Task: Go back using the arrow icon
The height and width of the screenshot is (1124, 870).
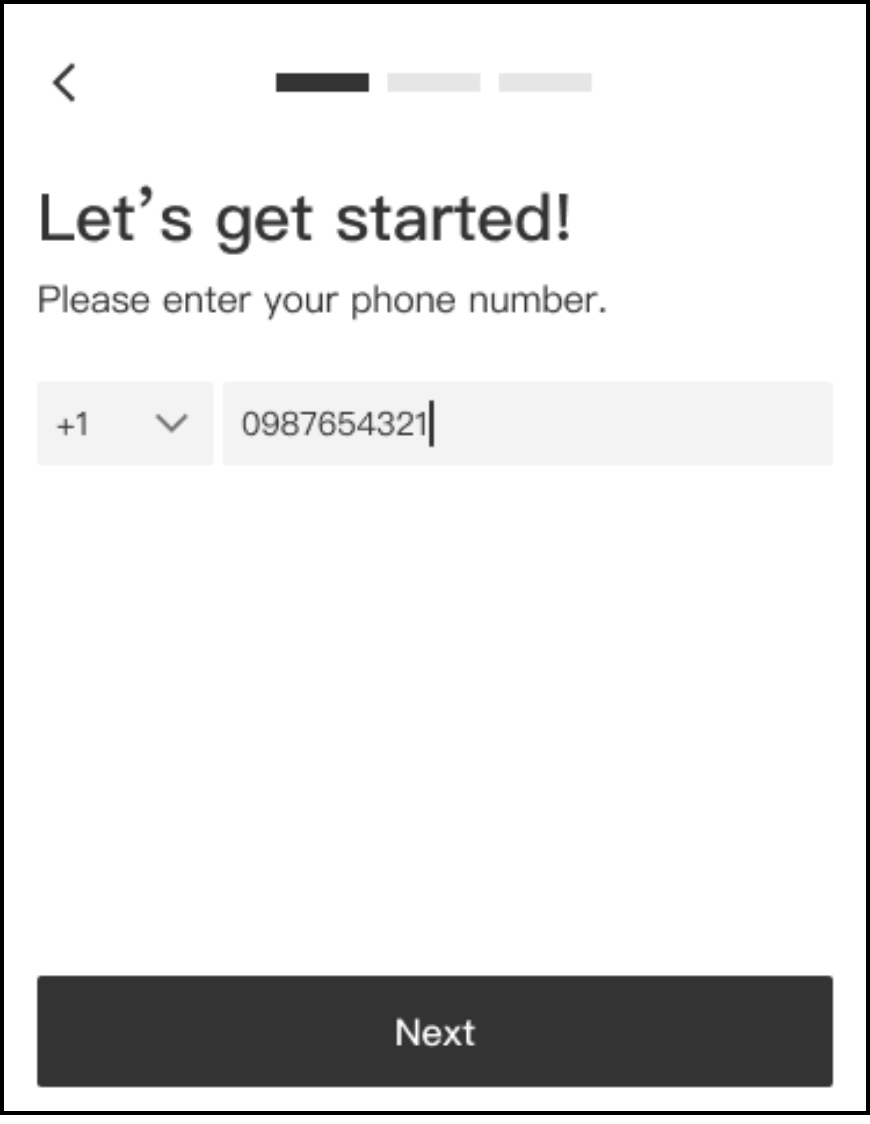Action: point(64,82)
